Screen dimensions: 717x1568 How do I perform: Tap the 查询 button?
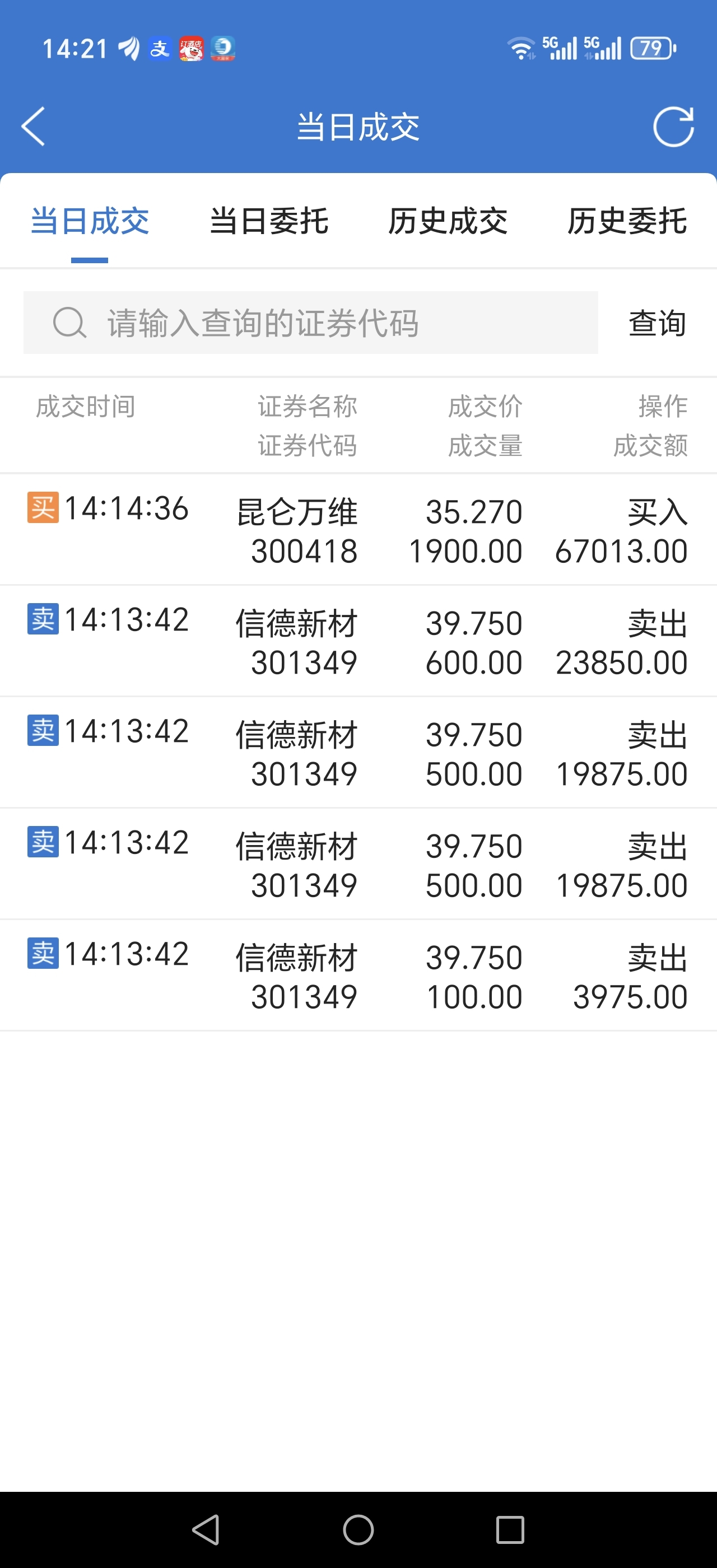657,323
